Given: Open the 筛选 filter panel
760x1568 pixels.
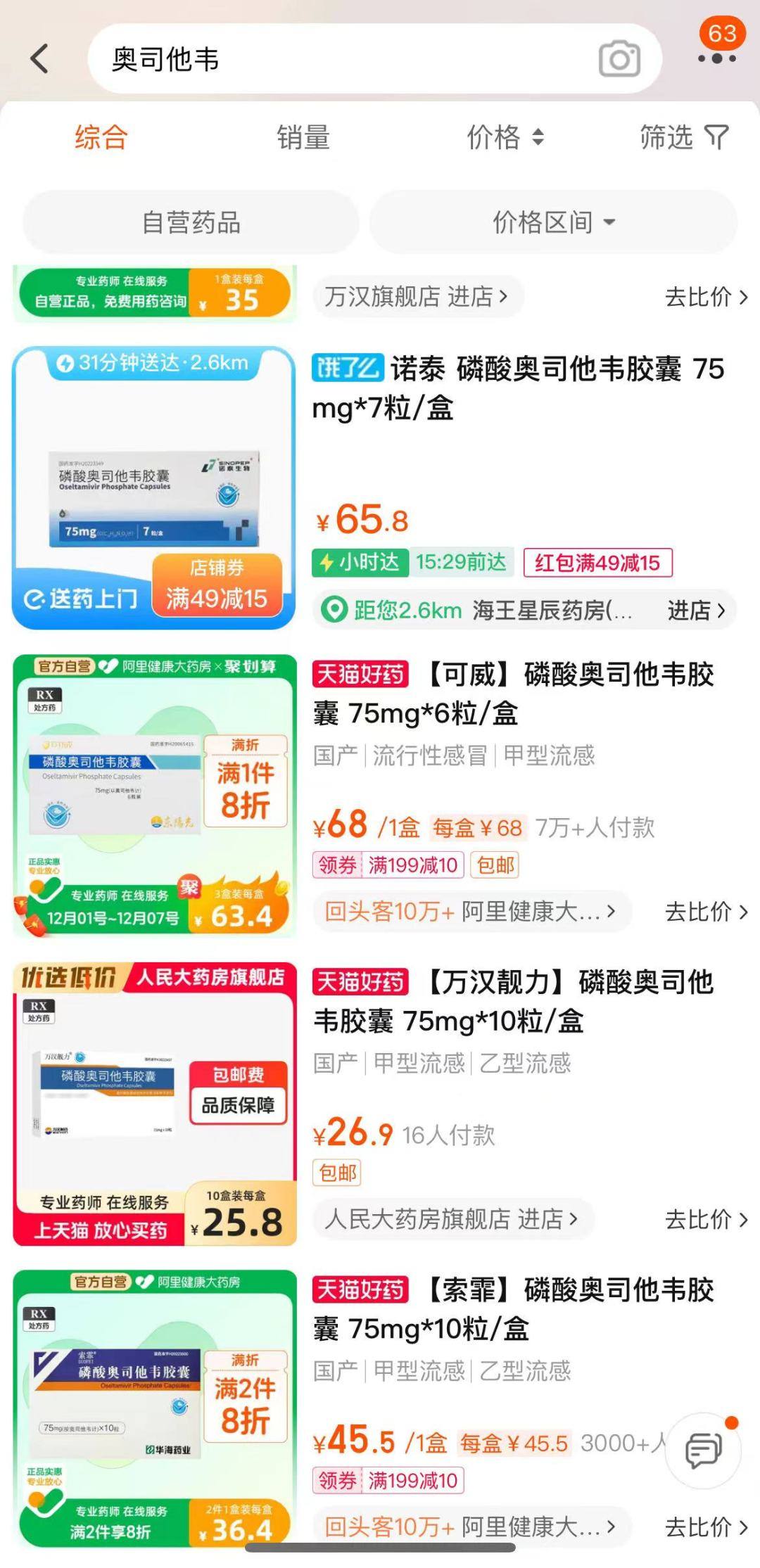Looking at the screenshot, I should click(683, 137).
